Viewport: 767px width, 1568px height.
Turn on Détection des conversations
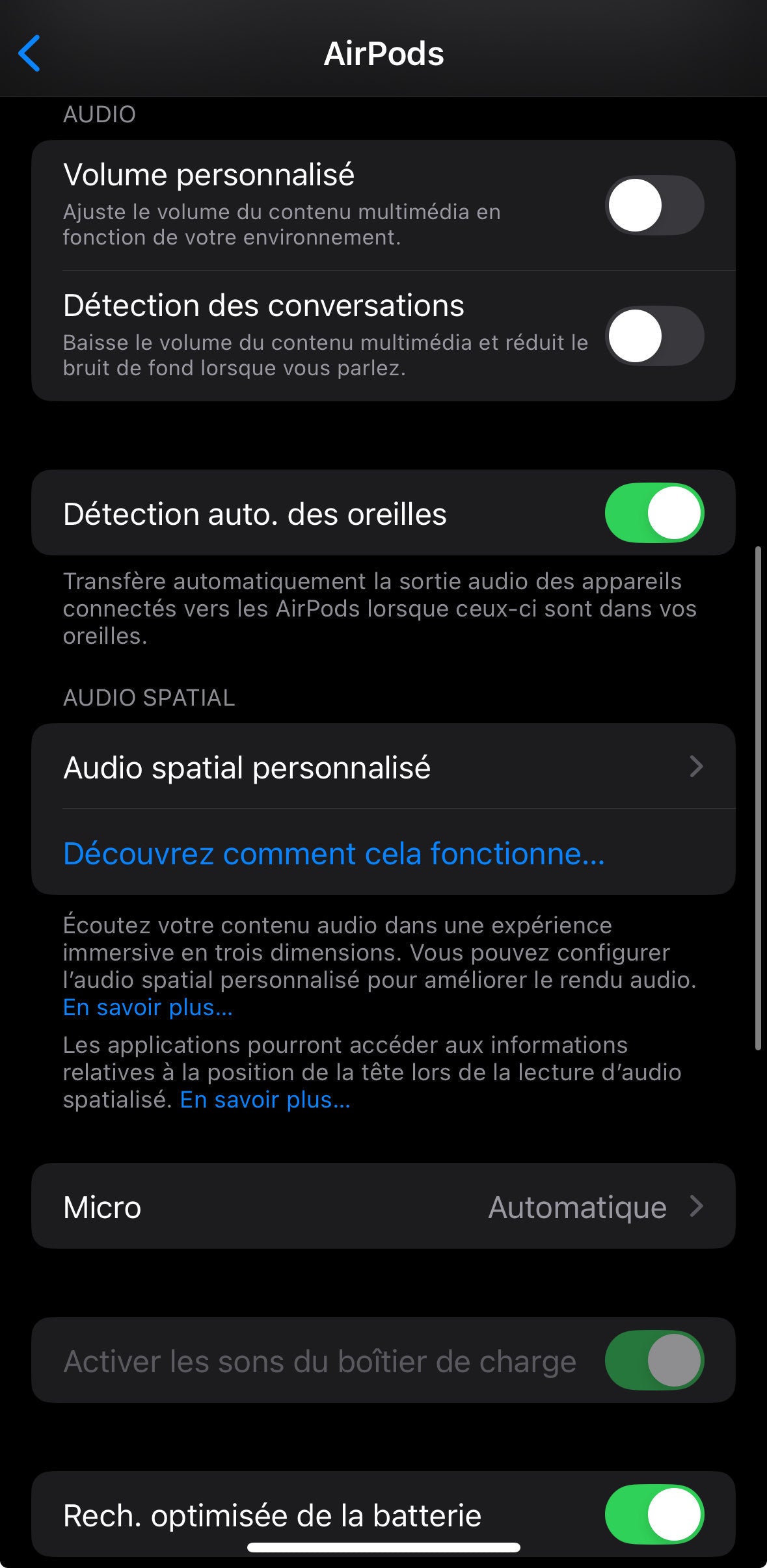(x=654, y=336)
